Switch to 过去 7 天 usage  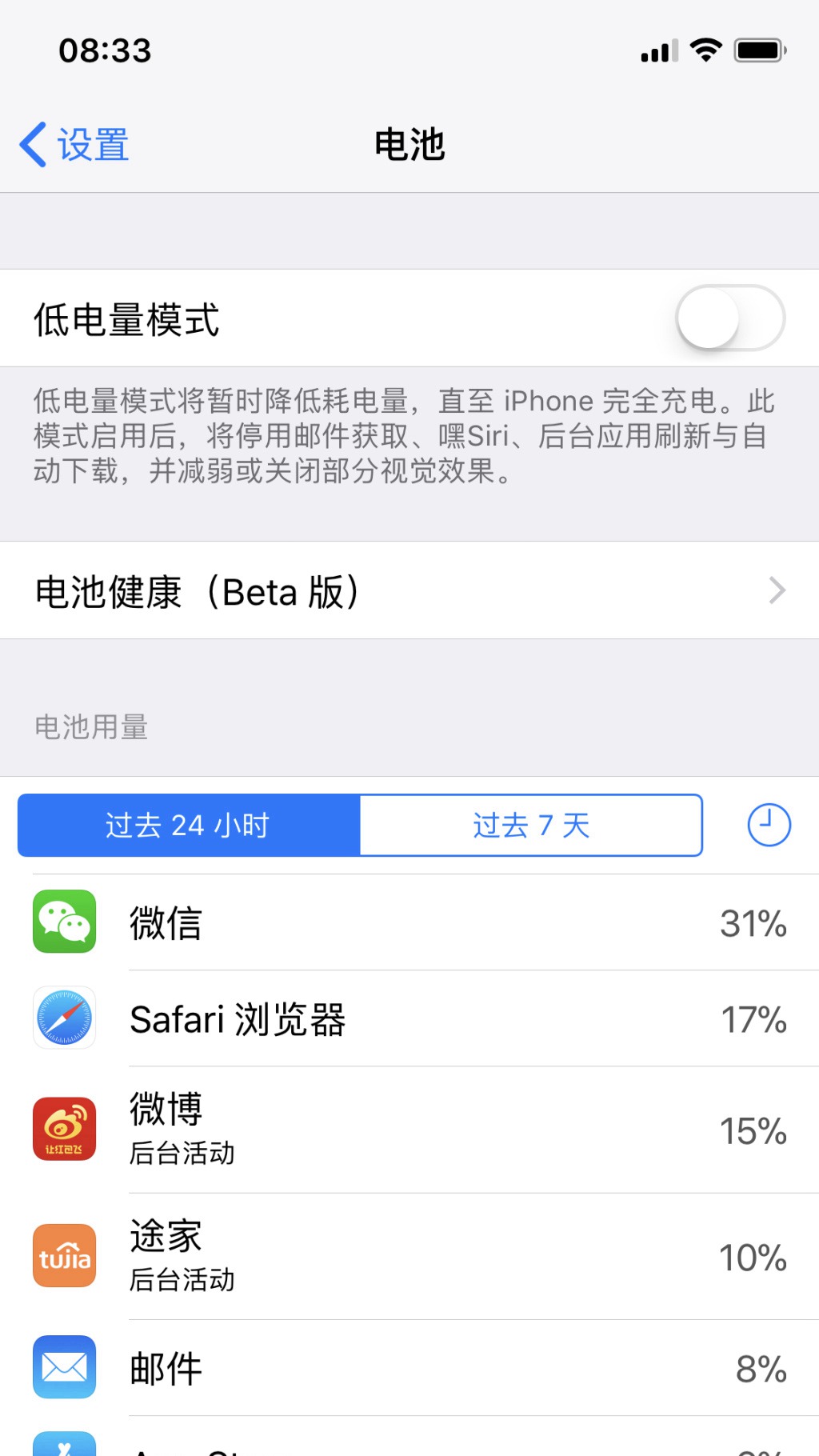[531, 826]
